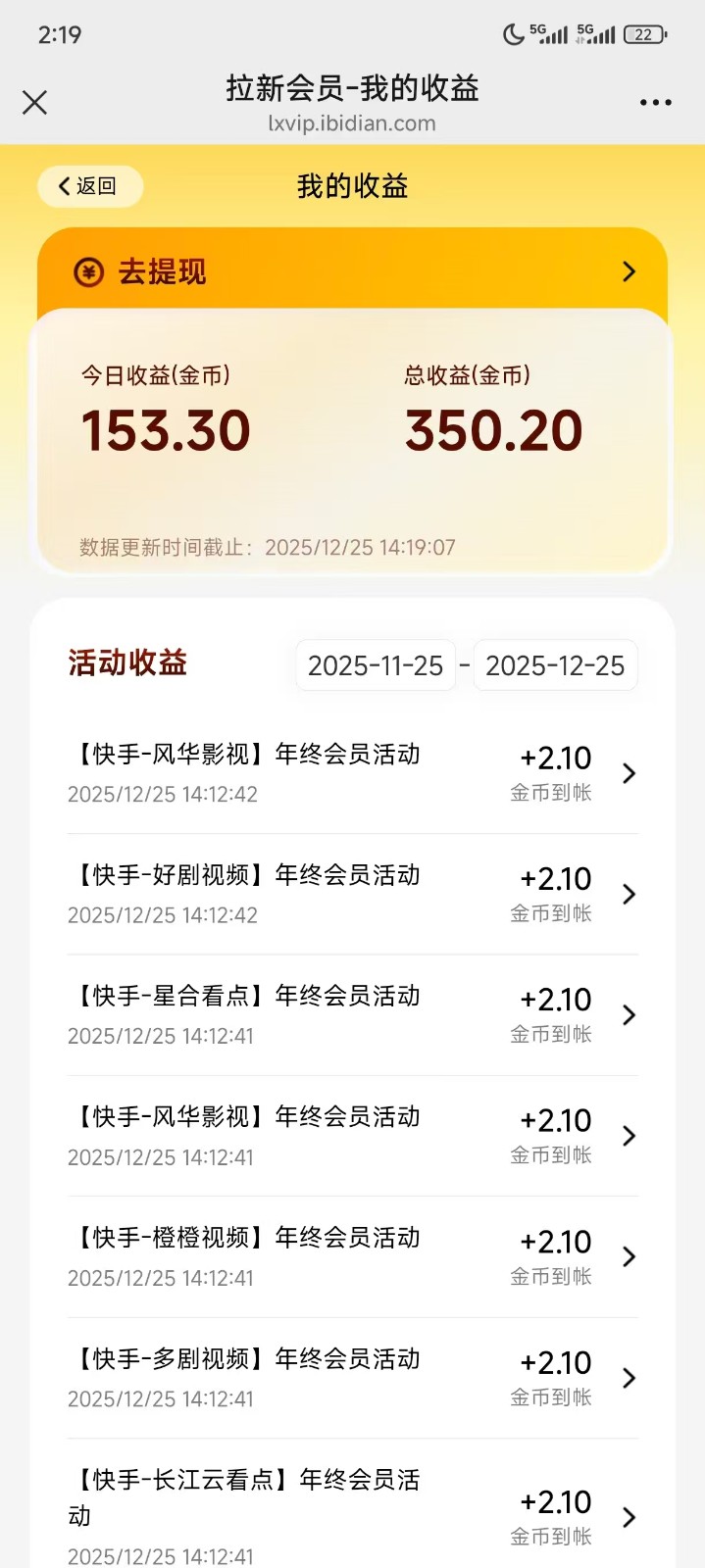The height and width of the screenshot is (1568, 705).
Task: Open the 快手-星合看点 earning record
Action: pos(352,1014)
